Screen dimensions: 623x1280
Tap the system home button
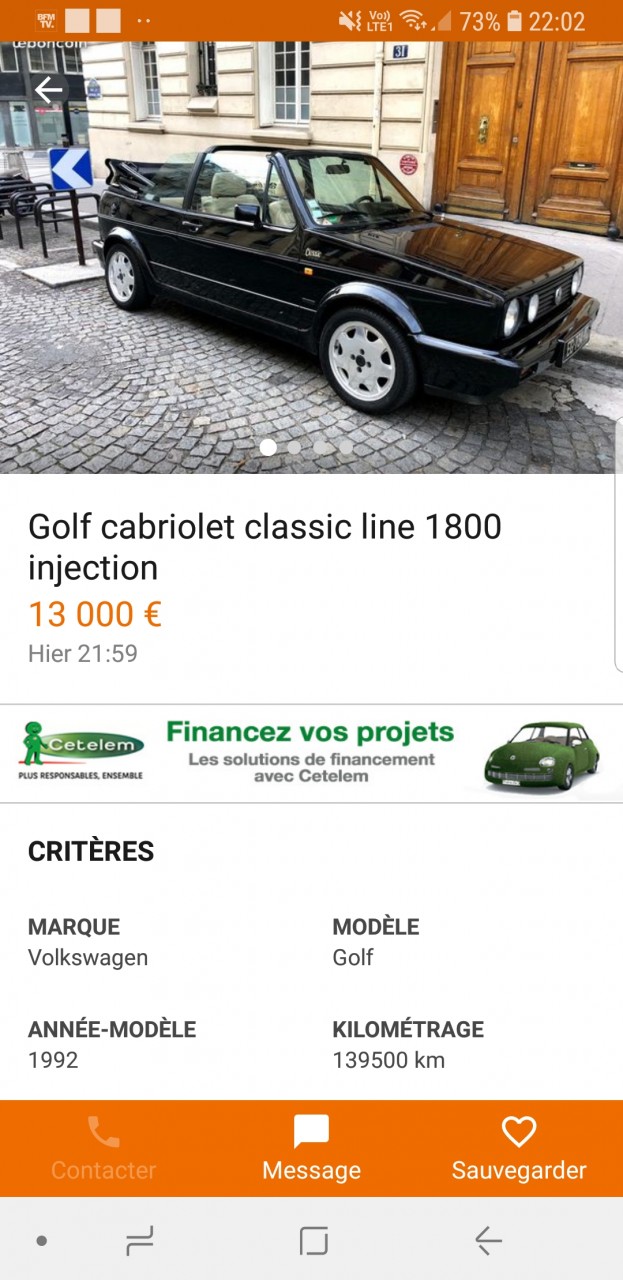(313, 1241)
